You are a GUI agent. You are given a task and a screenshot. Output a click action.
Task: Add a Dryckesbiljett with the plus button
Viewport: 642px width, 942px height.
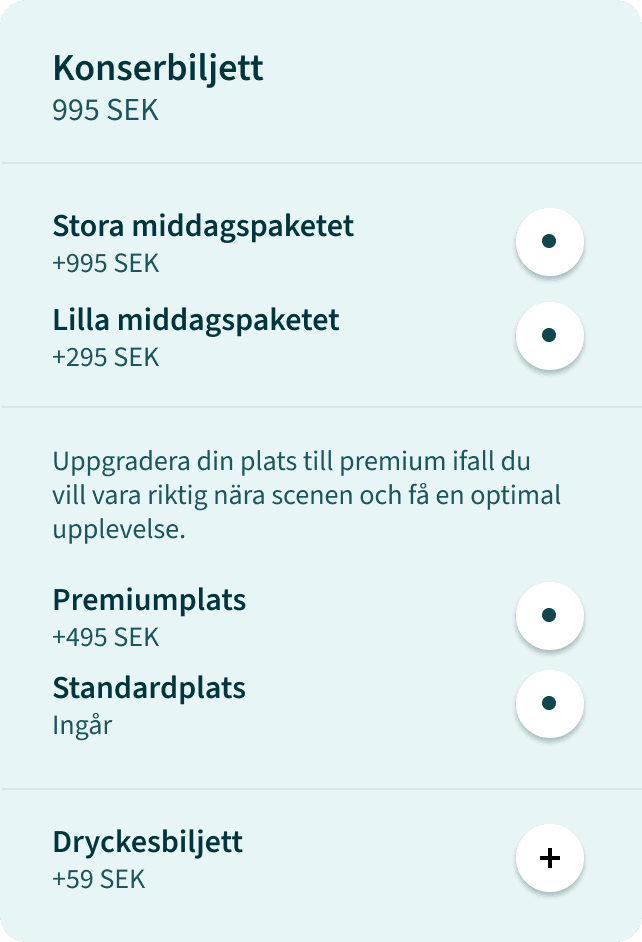549,857
